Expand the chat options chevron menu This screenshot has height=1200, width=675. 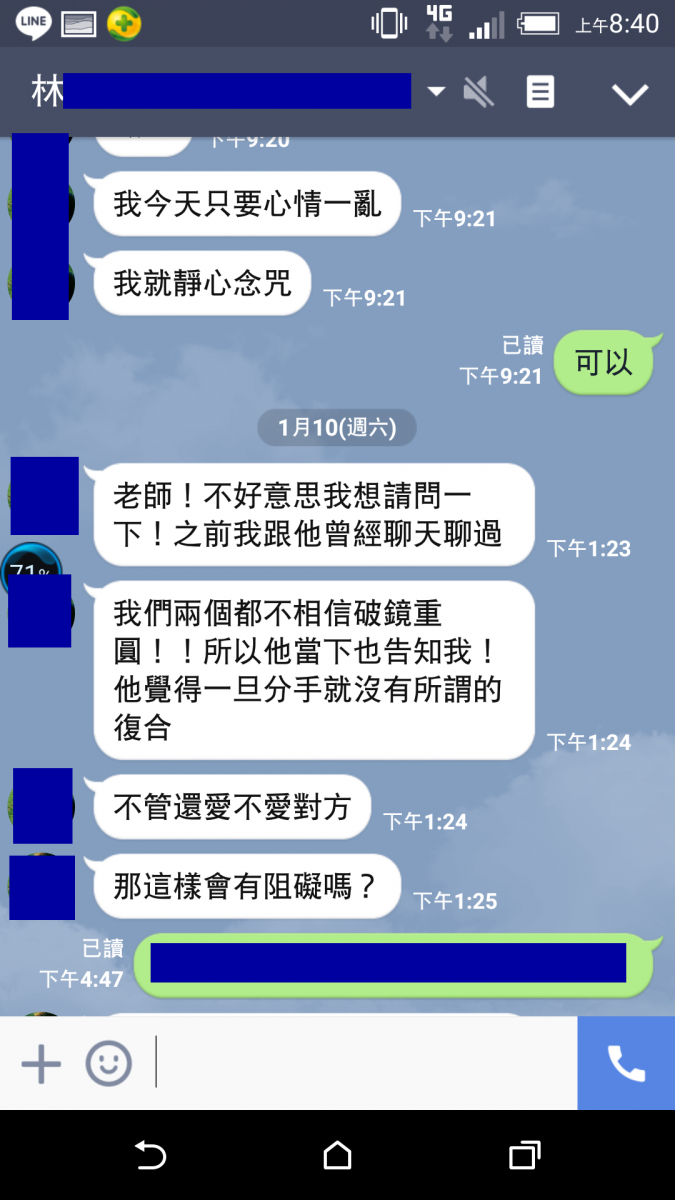point(630,94)
